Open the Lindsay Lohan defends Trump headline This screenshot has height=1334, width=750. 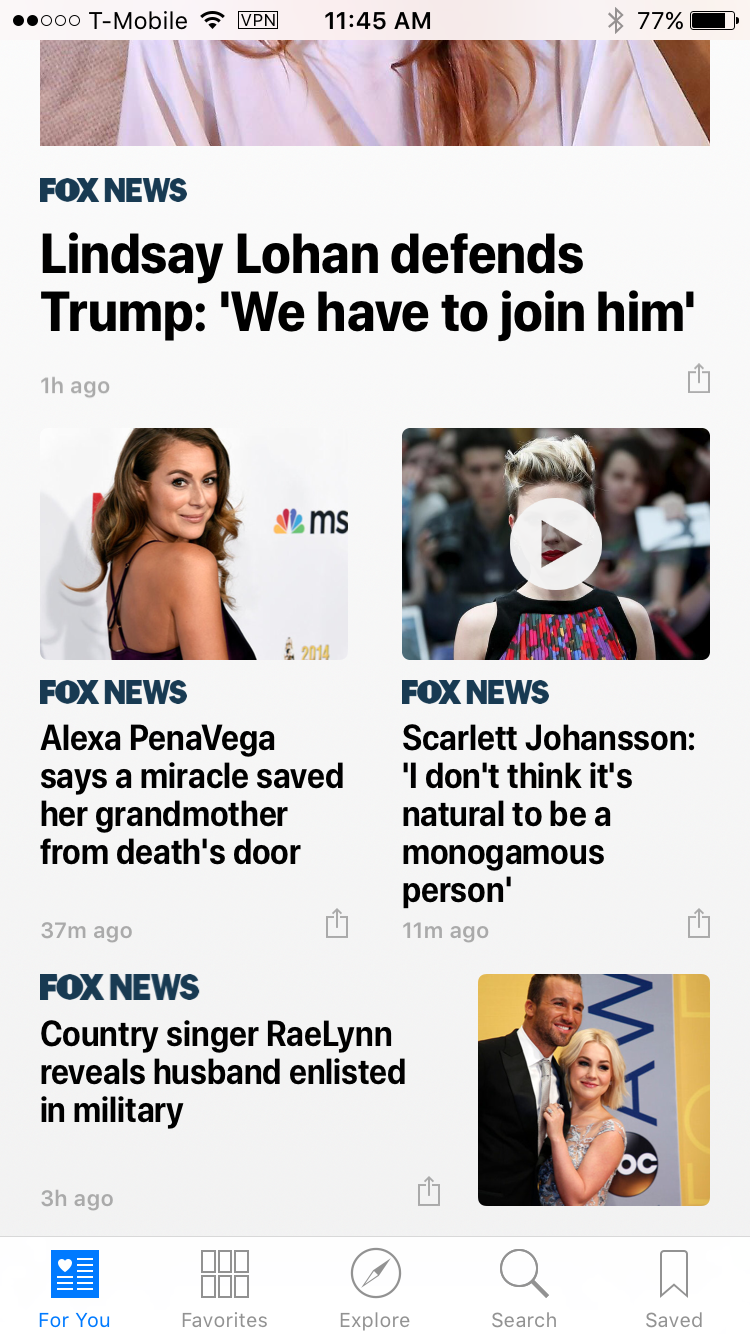[x=367, y=283]
